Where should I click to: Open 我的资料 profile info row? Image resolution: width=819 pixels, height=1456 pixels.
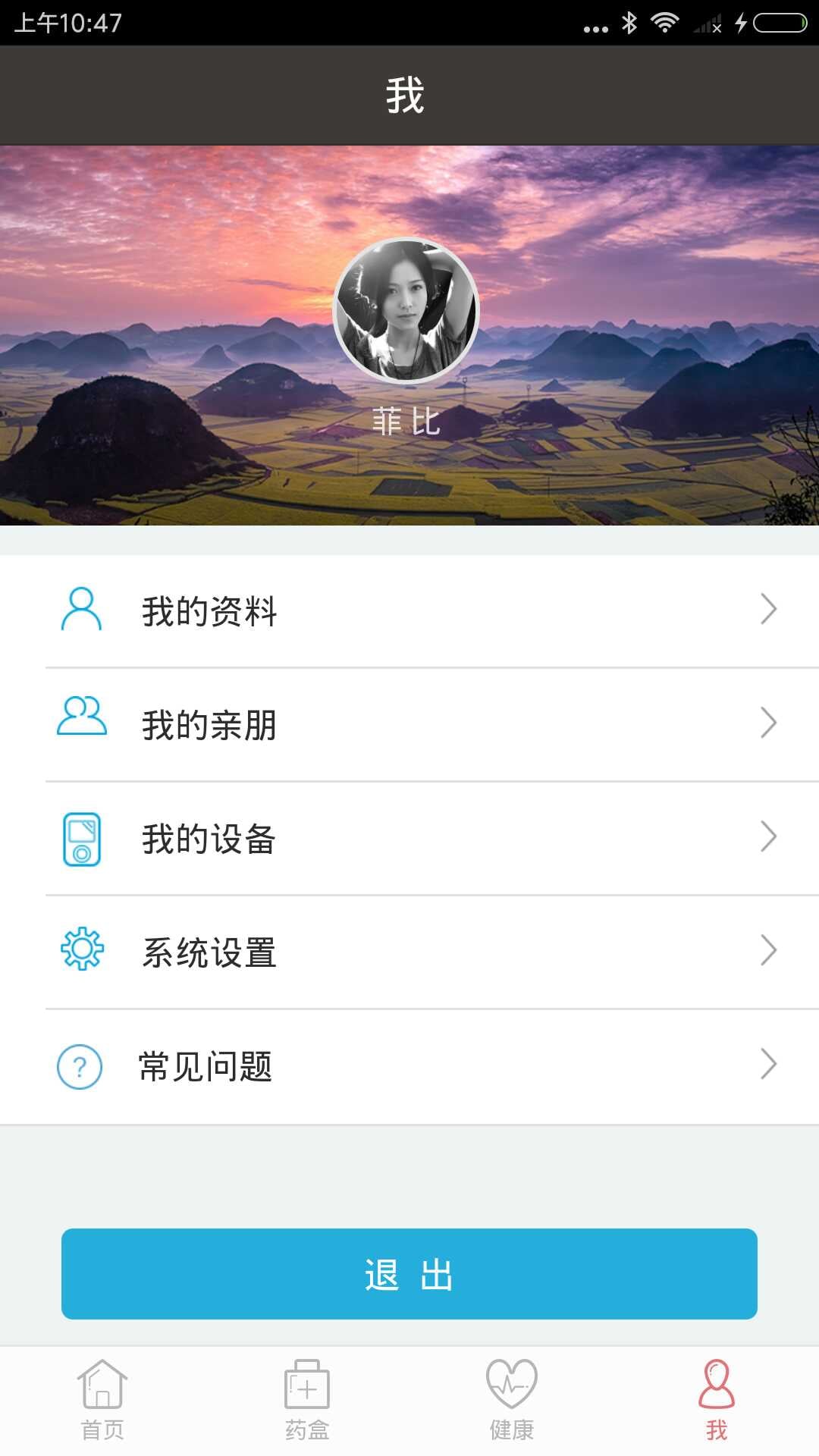[409, 611]
